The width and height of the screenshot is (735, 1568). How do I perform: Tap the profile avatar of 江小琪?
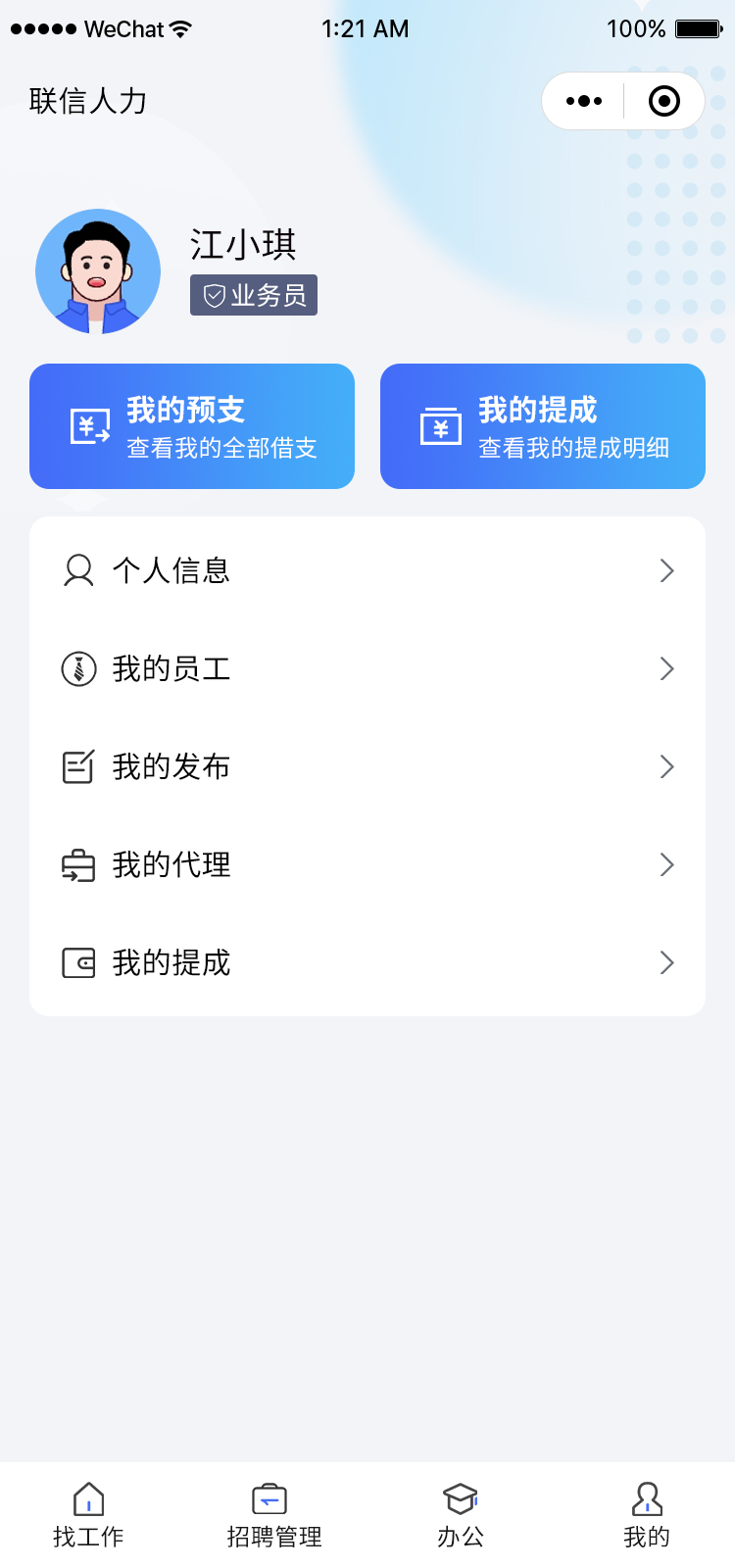coord(98,271)
